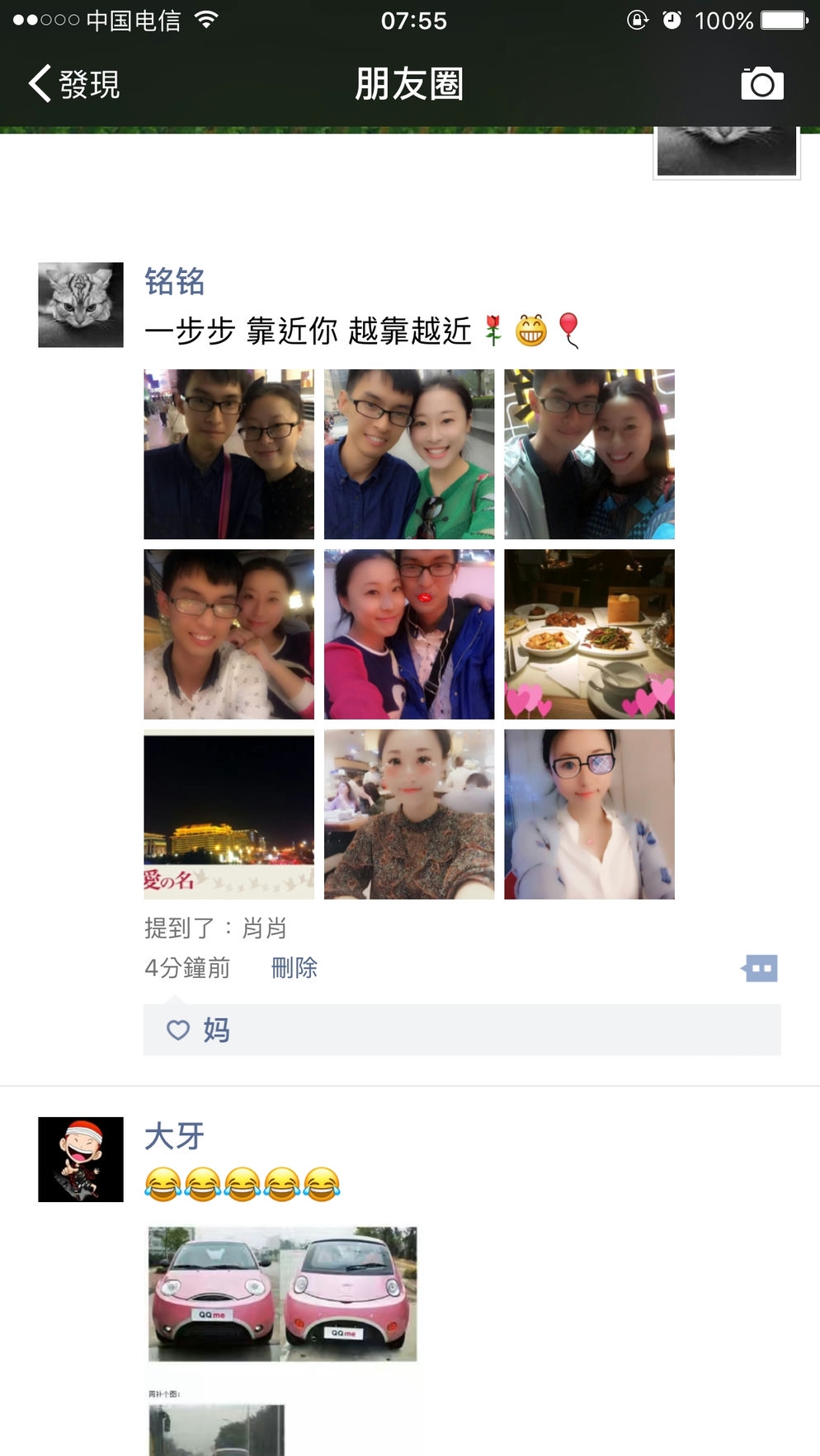Go back to 發現
This screenshot has width=820, height=1456.
[74, 84]
